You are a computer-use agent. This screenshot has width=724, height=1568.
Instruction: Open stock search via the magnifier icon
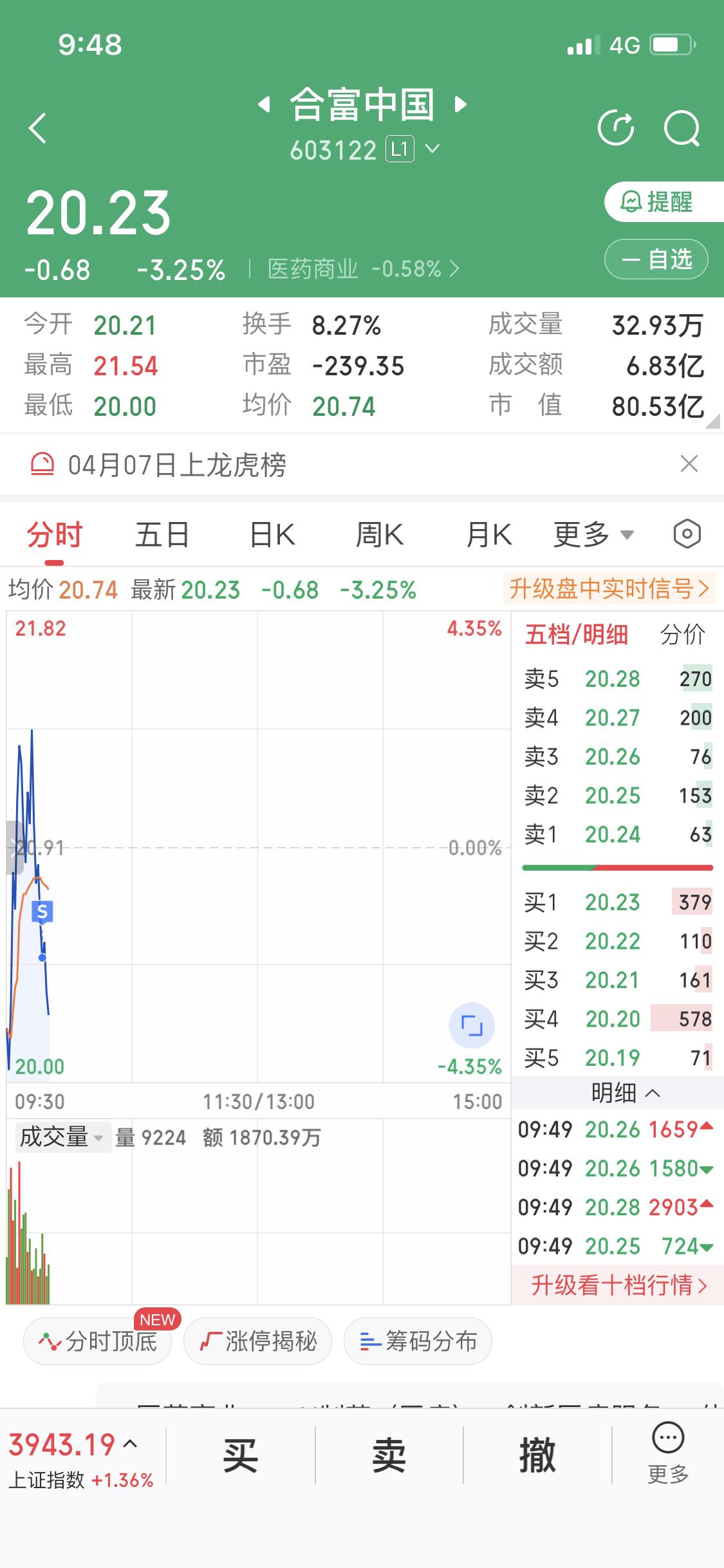(682, 127)
